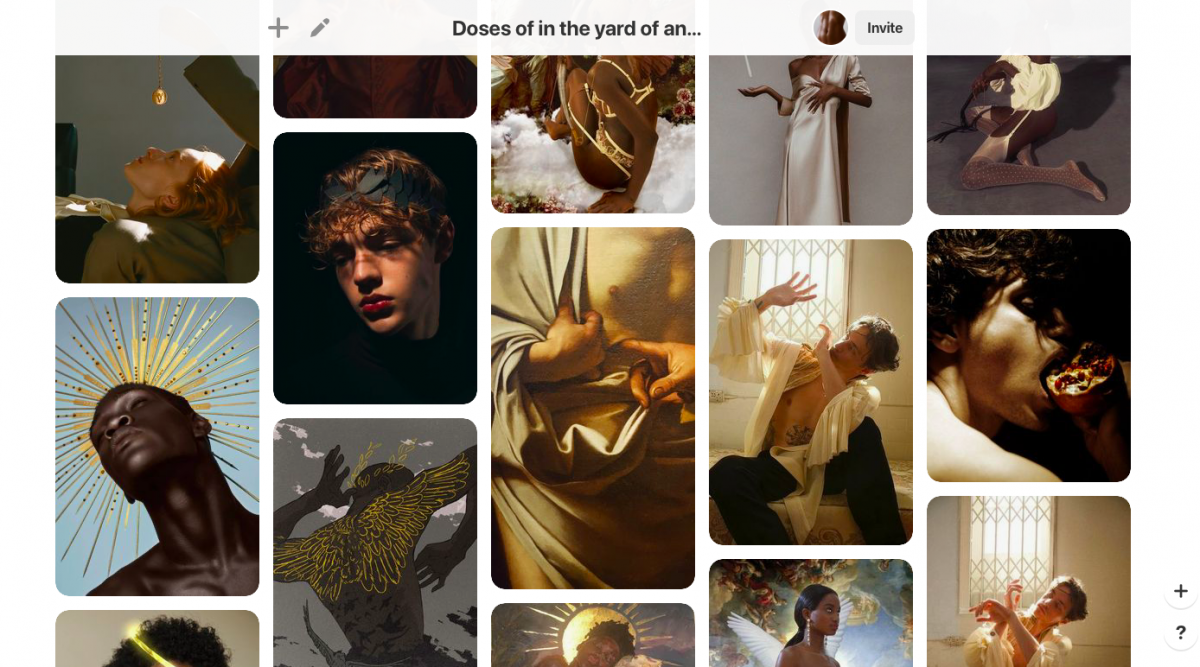Open the classical painting of draped cloth
The width and height of the screenshot is (1200, 667).
coord(593,408)
